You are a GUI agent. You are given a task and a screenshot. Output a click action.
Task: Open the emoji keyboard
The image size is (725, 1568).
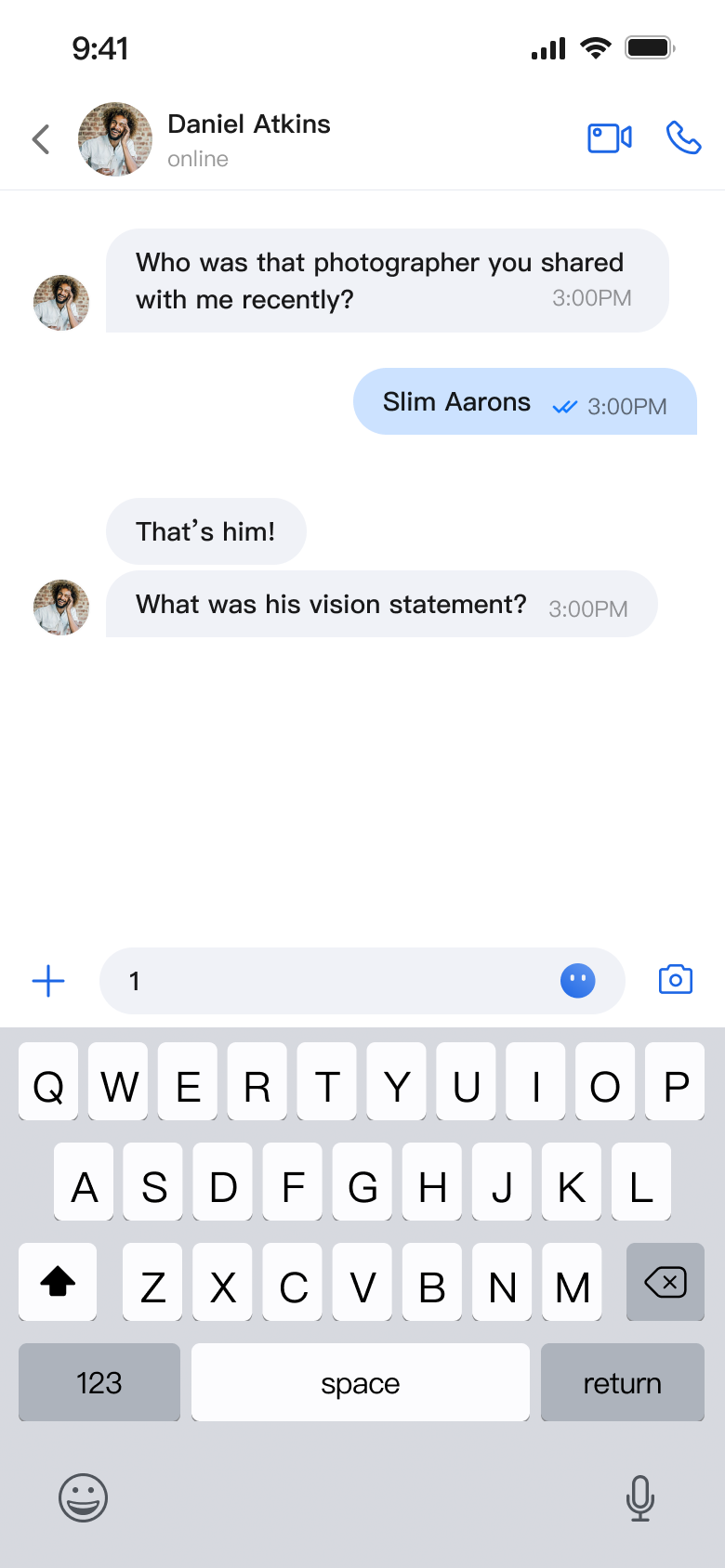84,1497
